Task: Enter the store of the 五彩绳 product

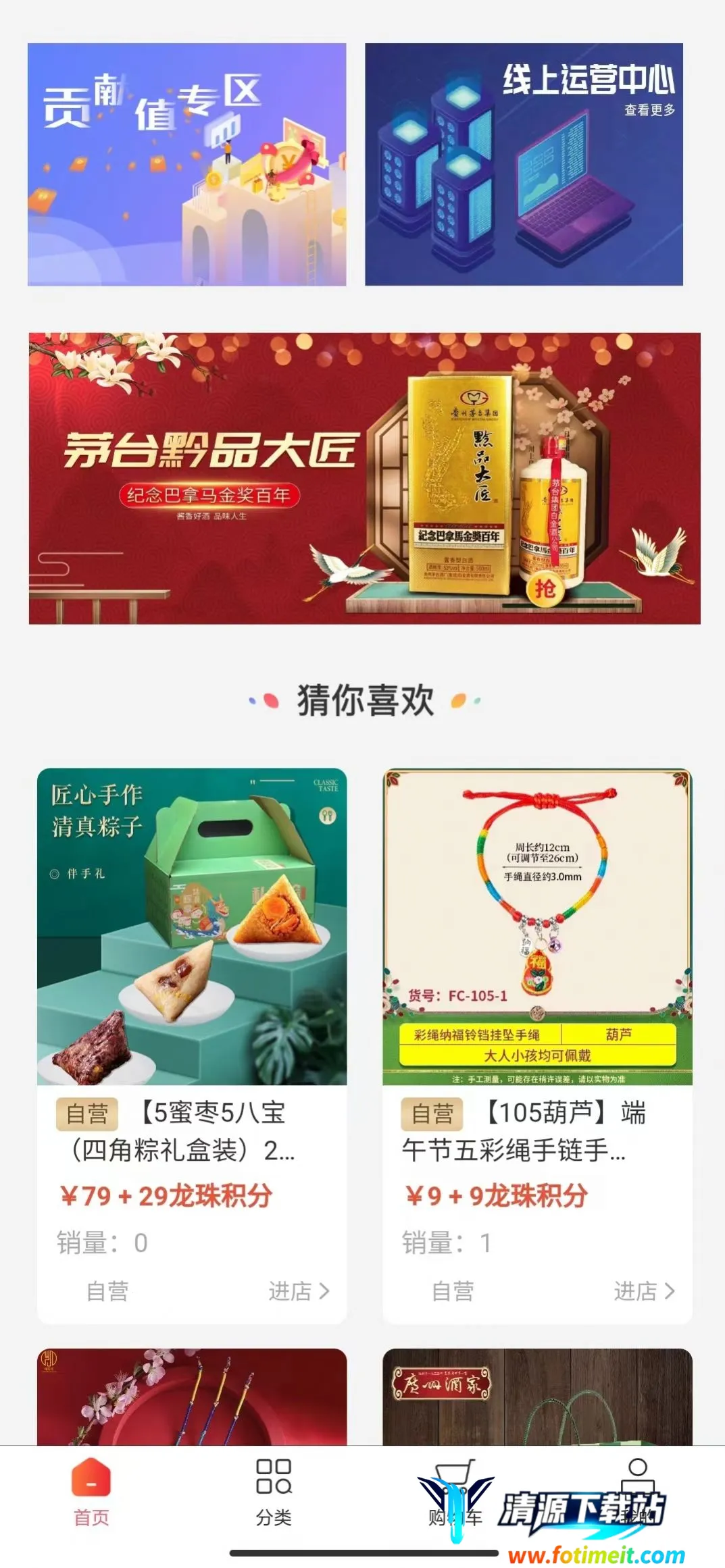Action: tap(644, 1290)
